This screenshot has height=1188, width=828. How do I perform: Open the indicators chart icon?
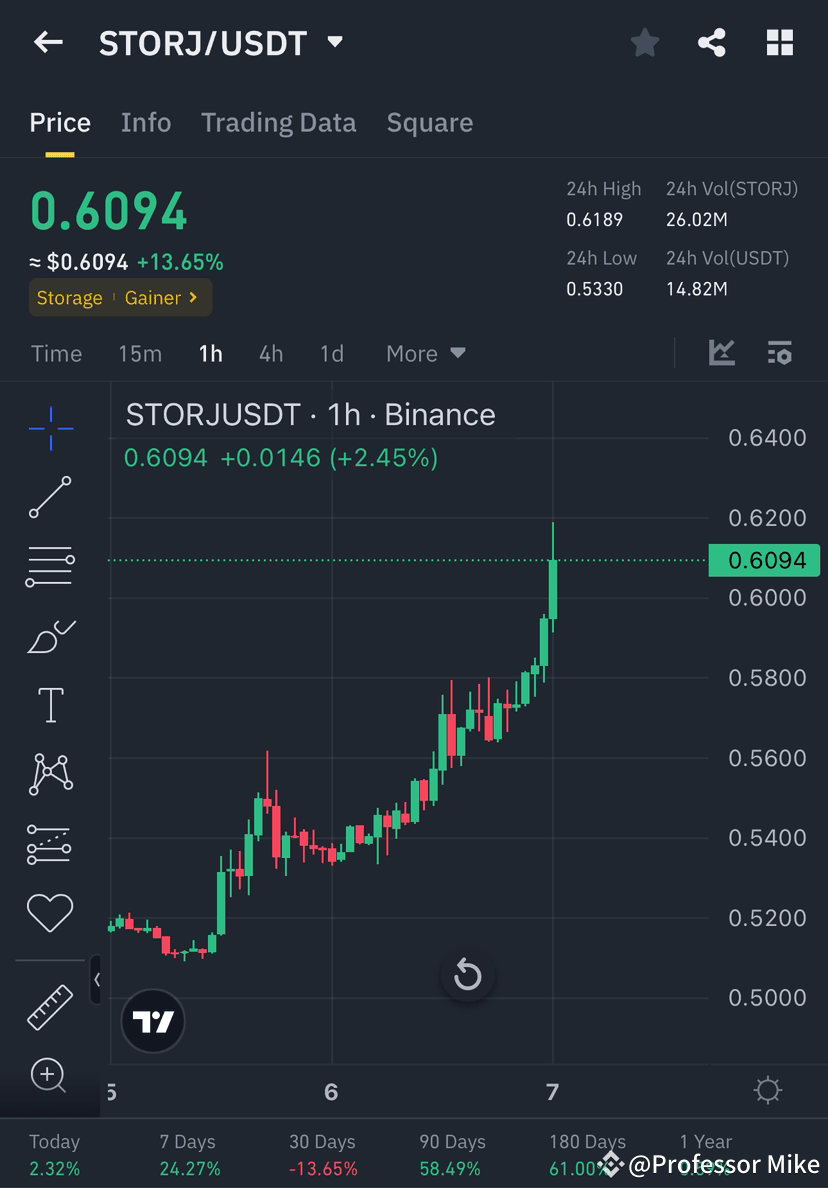tap(722, 353)
